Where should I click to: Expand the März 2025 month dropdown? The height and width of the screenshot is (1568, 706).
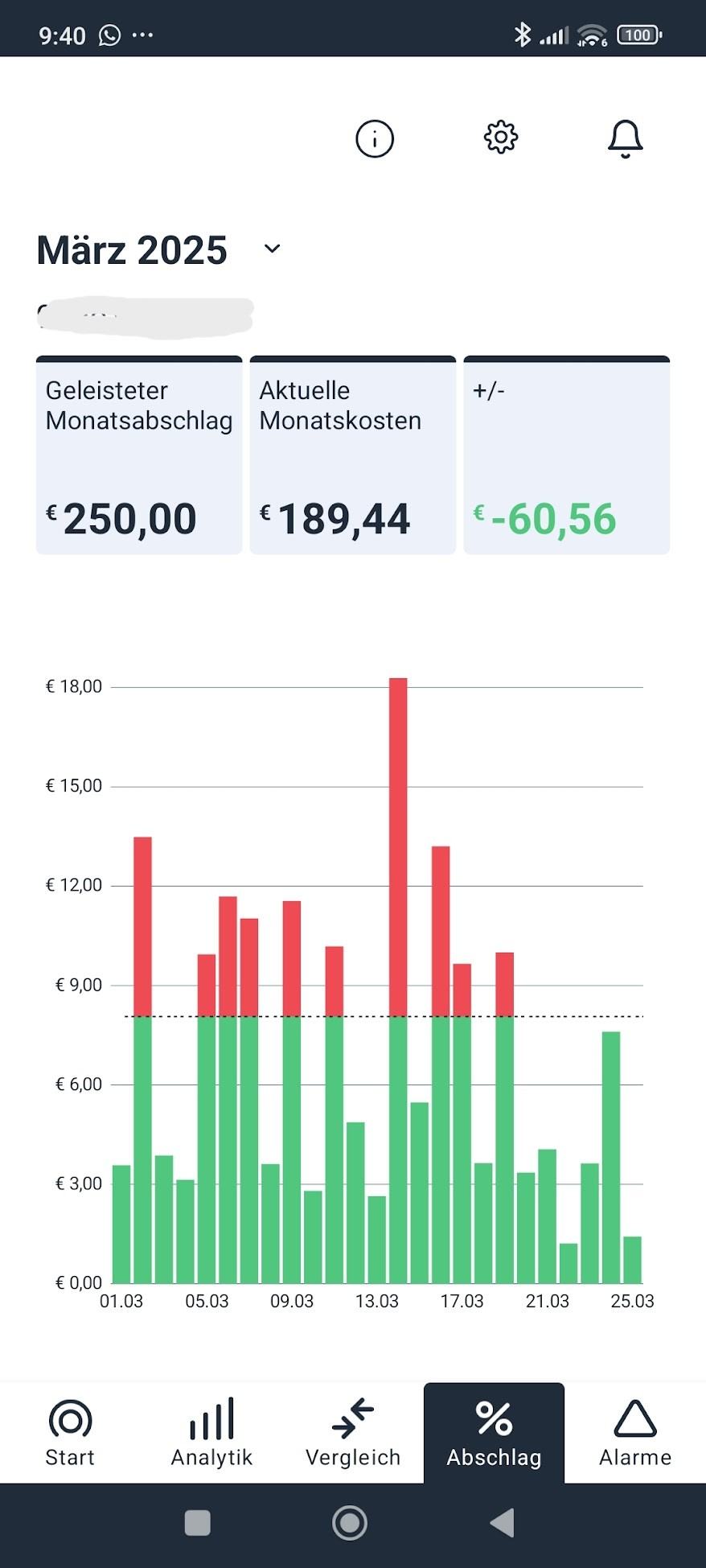click(x=273, y=249)
